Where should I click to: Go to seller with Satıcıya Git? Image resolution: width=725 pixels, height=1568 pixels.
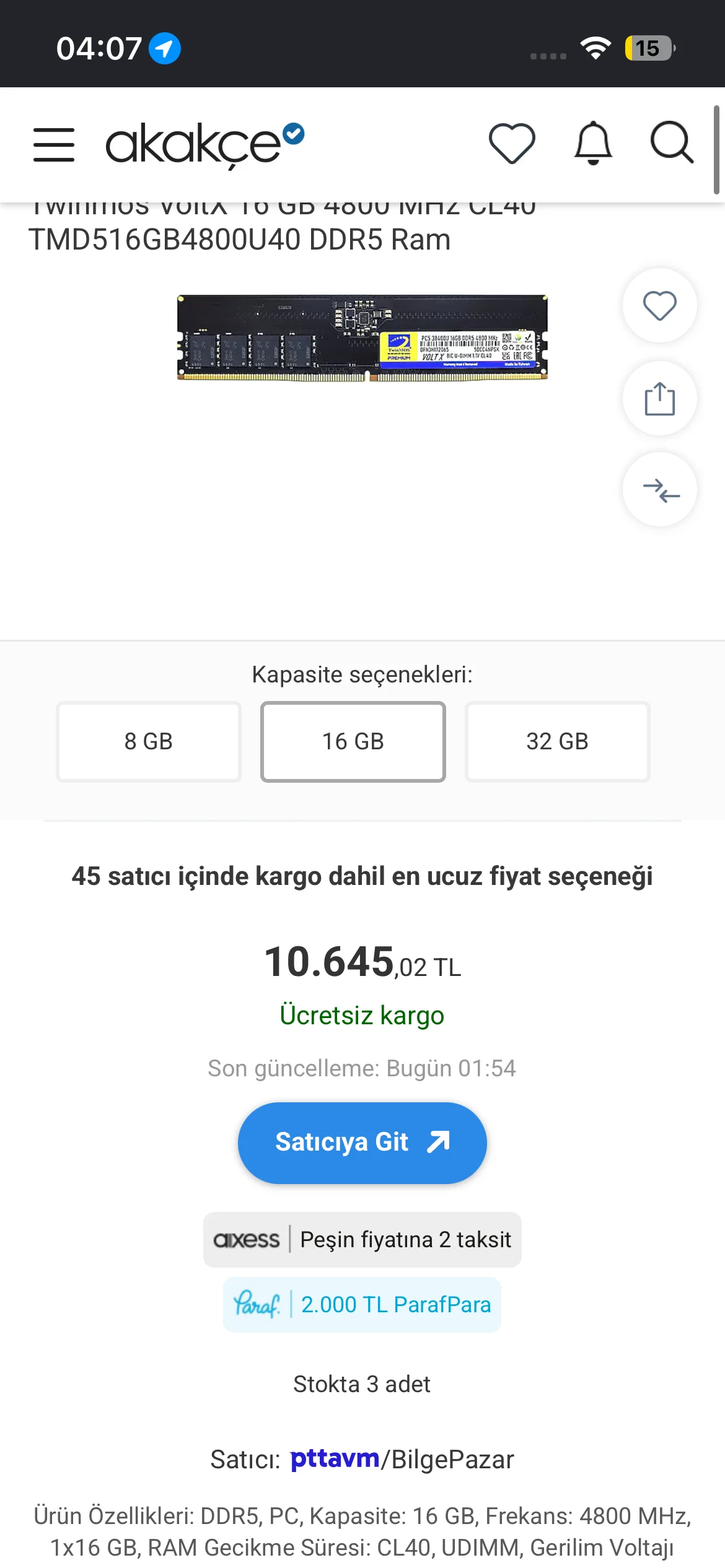click(362, 1143)
